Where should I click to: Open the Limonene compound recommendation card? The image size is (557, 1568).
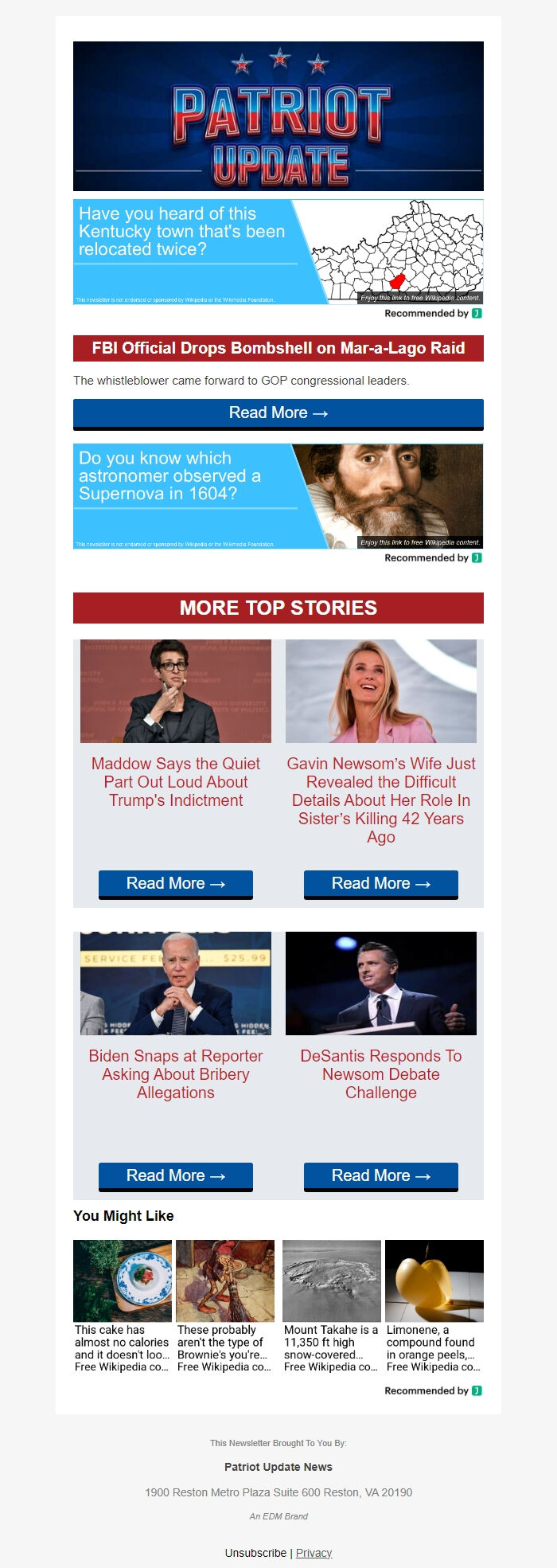(434, 1306)
